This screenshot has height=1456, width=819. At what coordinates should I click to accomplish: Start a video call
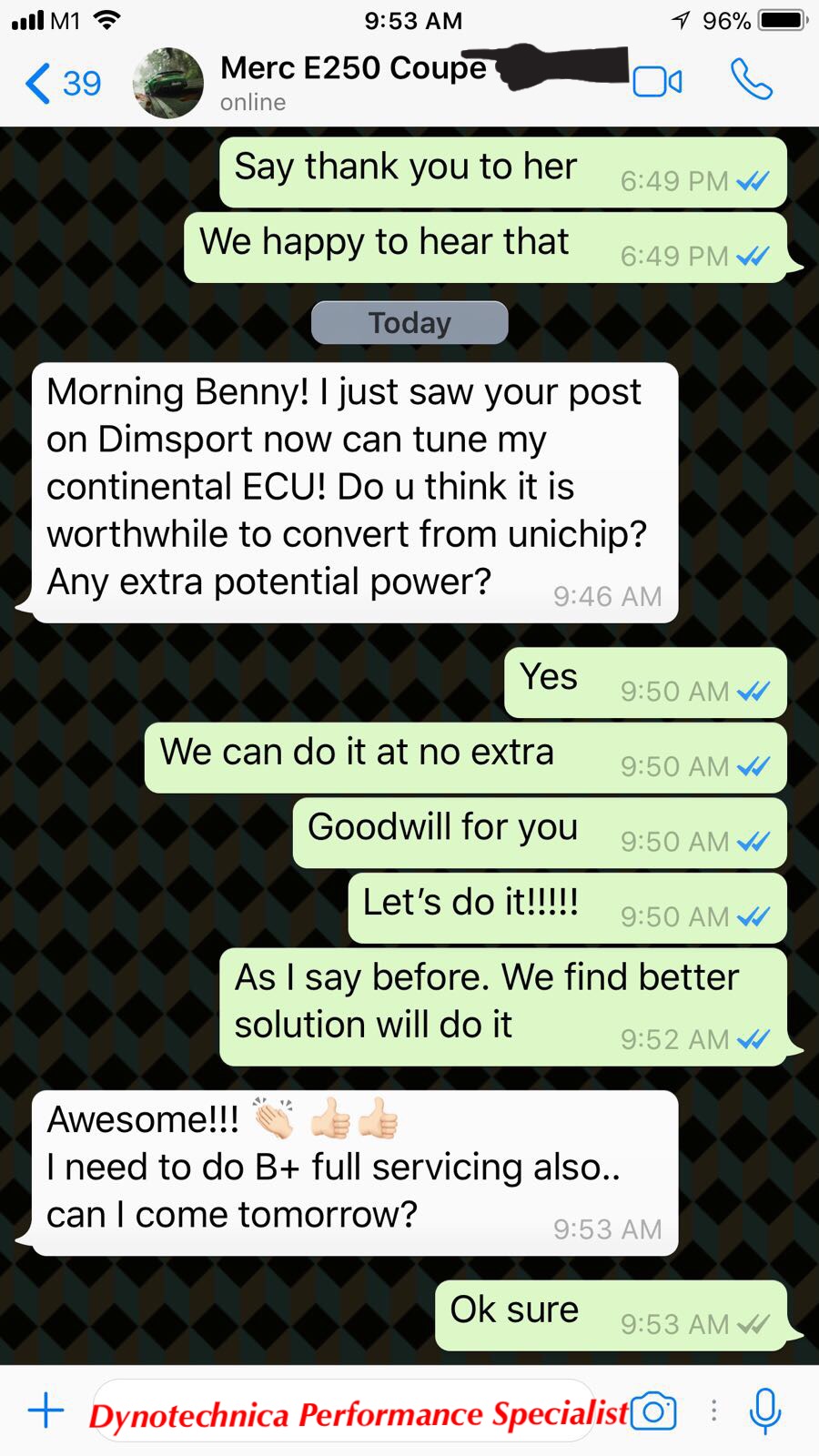click(657, 82)
